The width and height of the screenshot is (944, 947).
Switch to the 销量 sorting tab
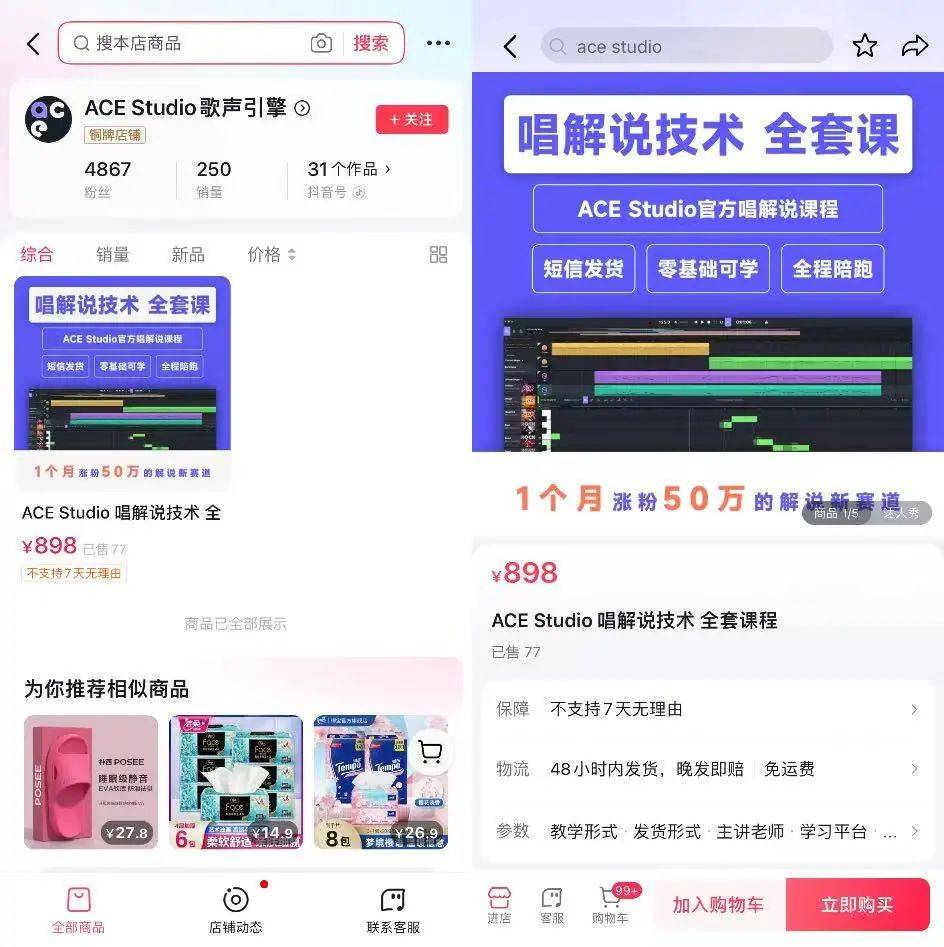(x=112, y=254)
